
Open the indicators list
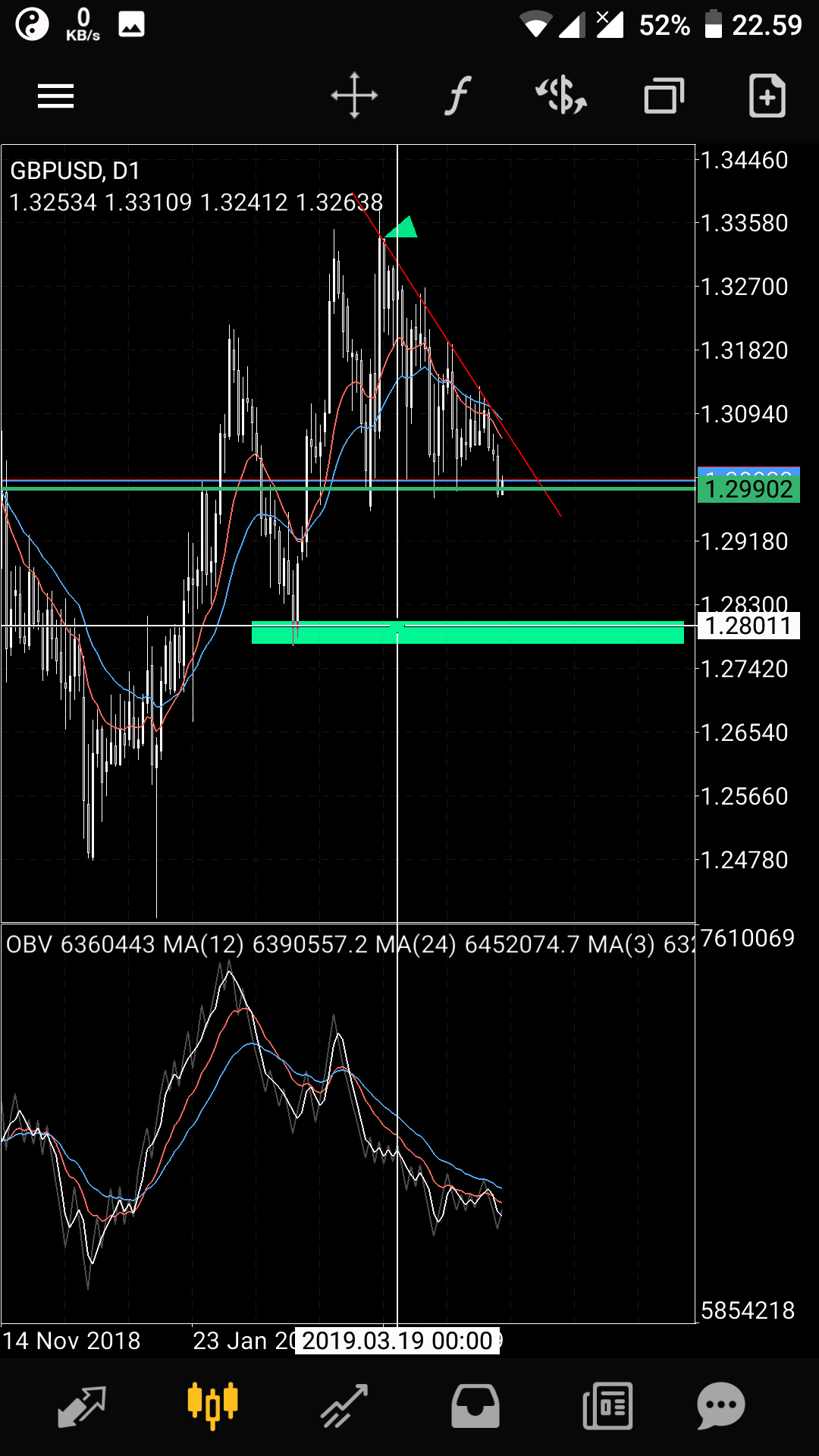457,96
